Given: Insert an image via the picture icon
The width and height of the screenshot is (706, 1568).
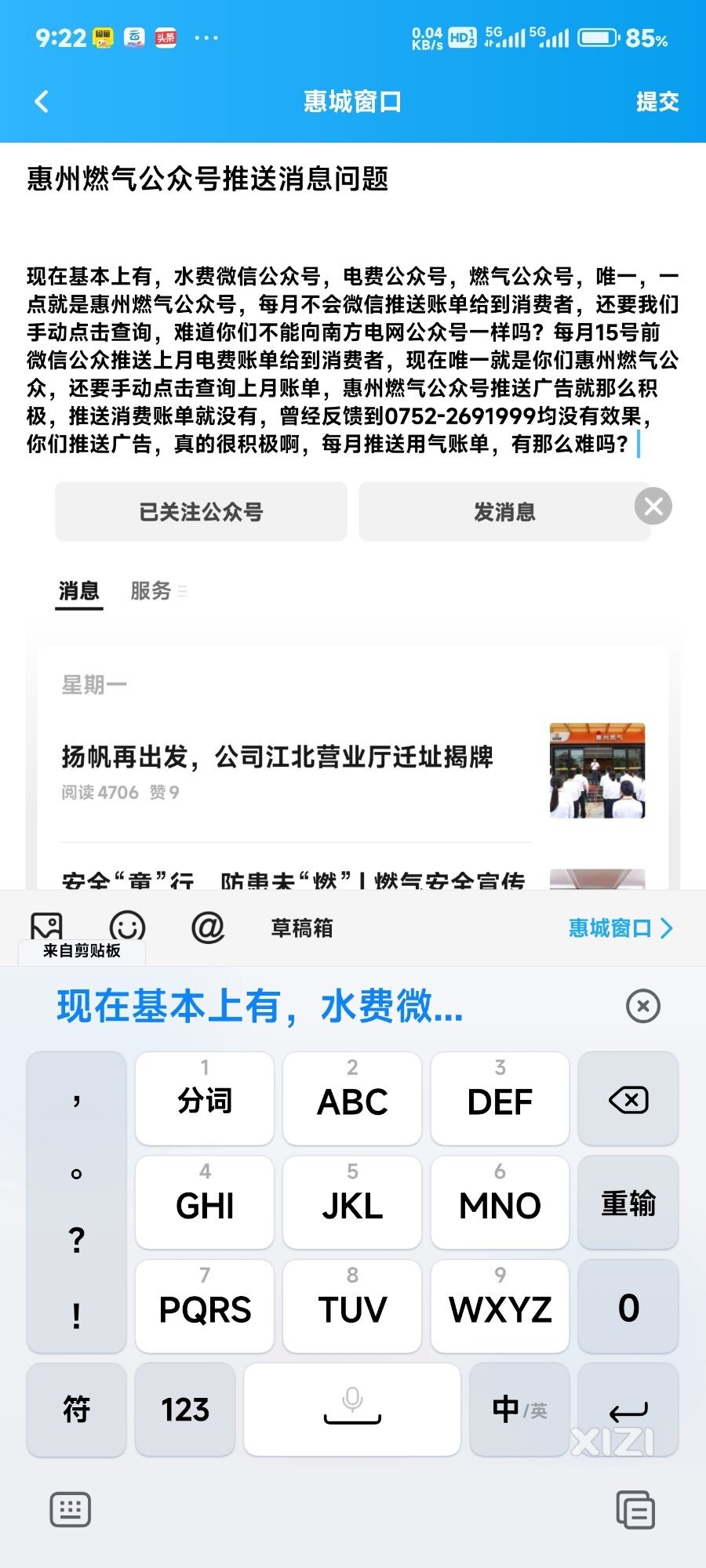Looking at the screenshot, I should point(46,926).
